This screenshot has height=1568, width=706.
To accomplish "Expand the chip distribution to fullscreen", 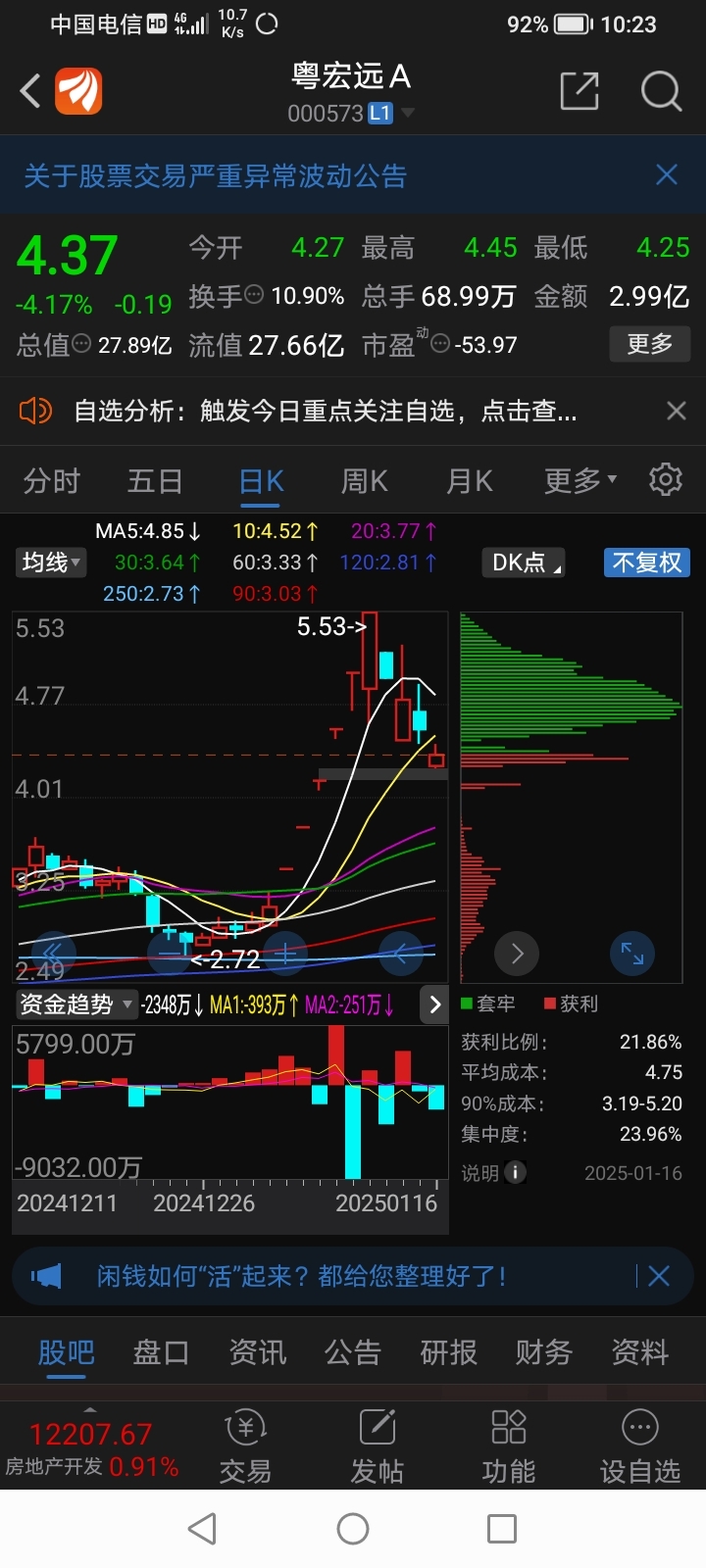I will 632,954.
